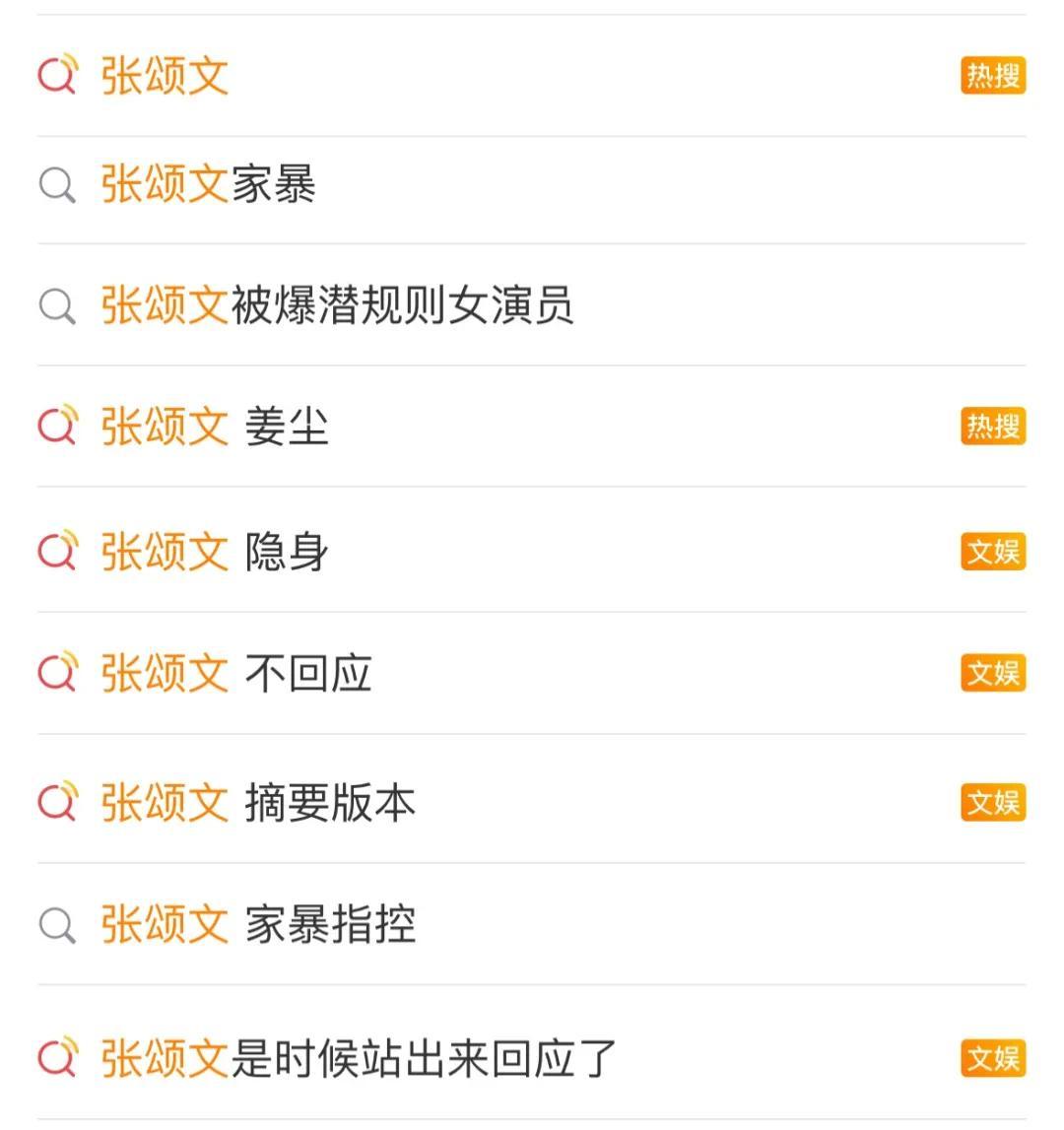Open the suggestion 张颂文 家暴指控
Image resolution: width=1064 pixels, height=1130 pixels.
point(258,924)
